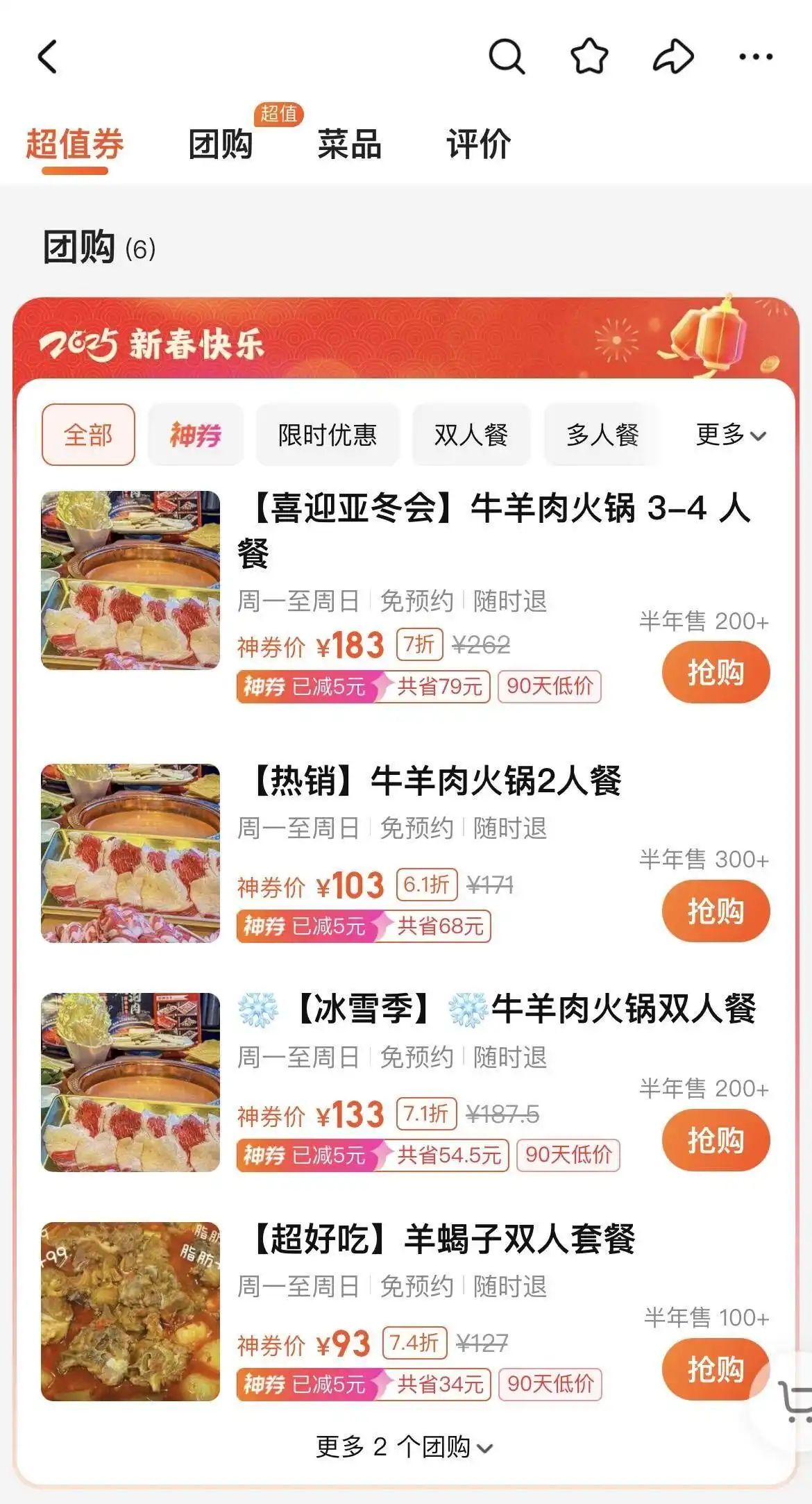The image size is (812, 1504).
Task: Tap the 神券 coupon badge on the first deal
Action: (267, 687)
